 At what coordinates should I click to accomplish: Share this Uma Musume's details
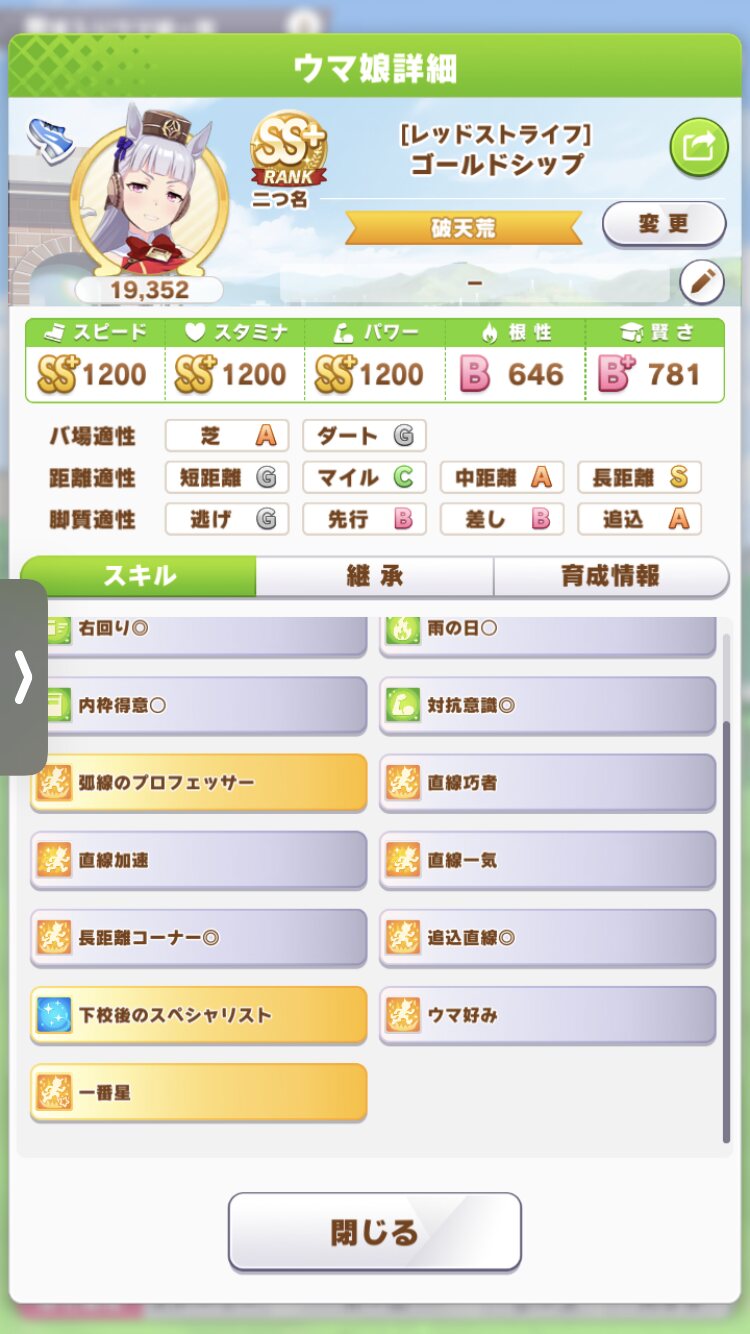(x=698, y=148)
